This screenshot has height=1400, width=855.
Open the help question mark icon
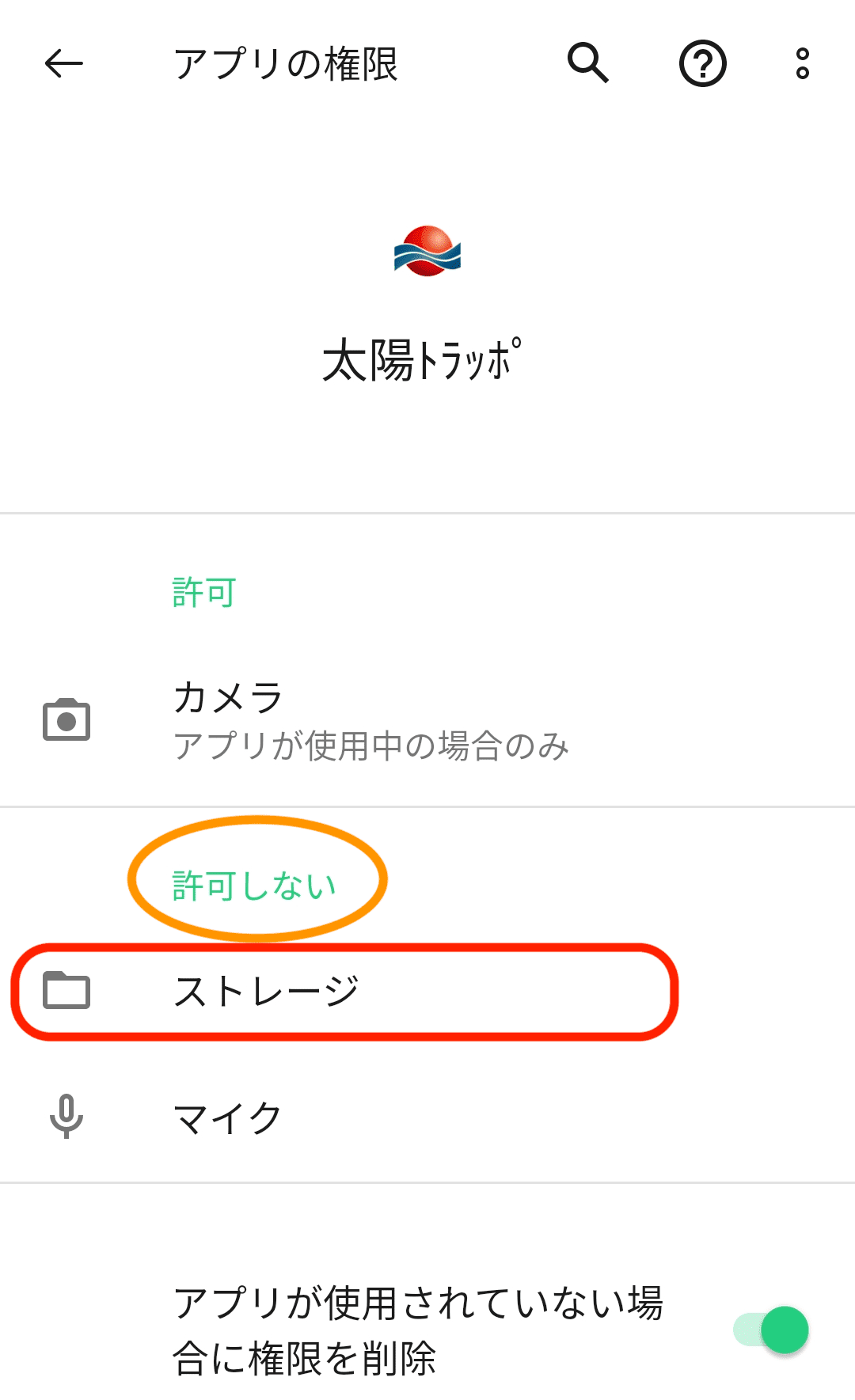click(x=703, y=63)
